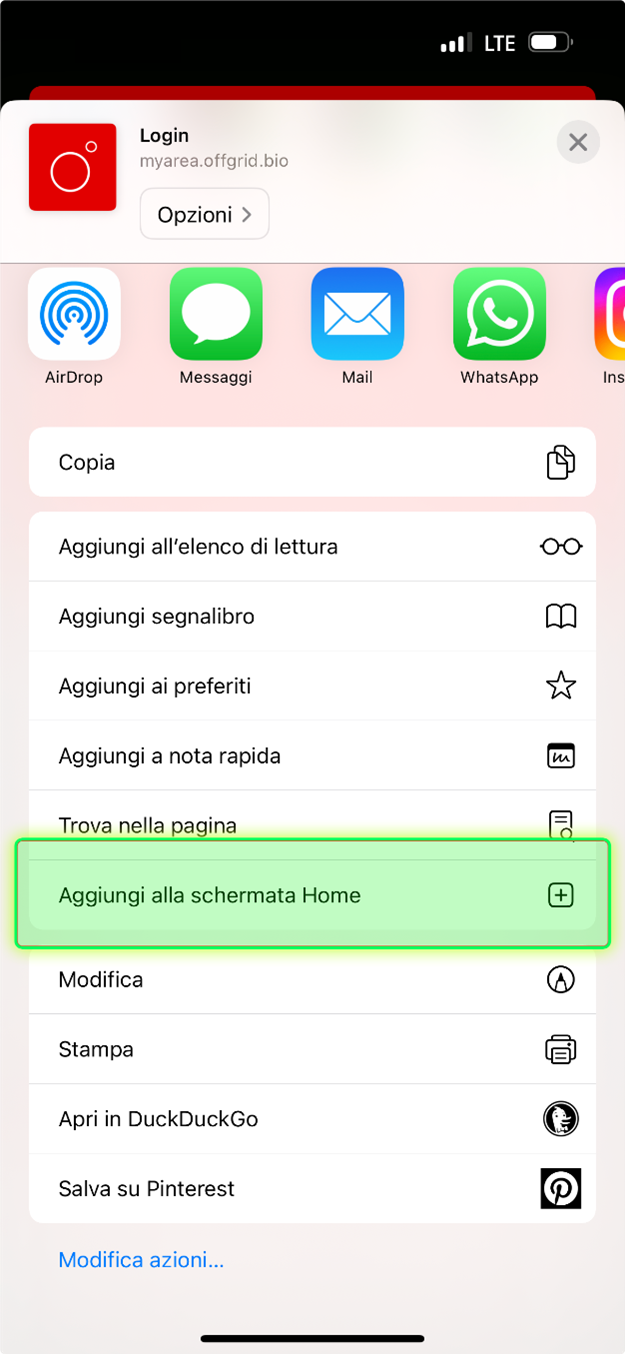The height and width of the screenshot is (1354, 625).
Task: Select Apri in DuckDuckGo
Action: tap(312, 1119)
